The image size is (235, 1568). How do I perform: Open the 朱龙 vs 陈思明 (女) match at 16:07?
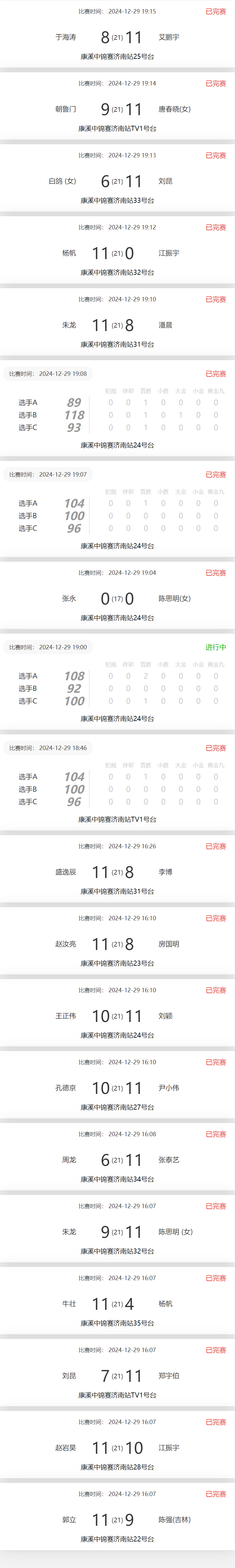117,1232
